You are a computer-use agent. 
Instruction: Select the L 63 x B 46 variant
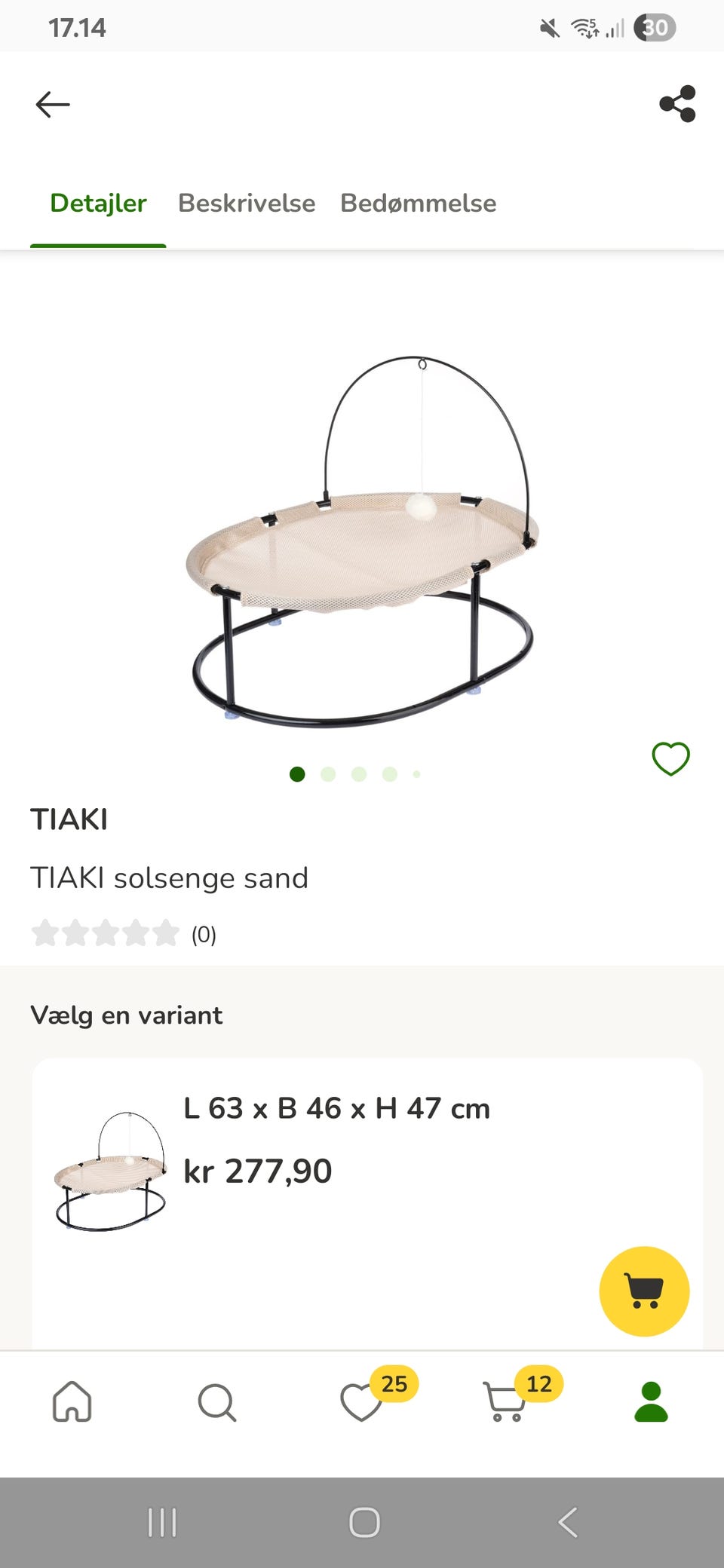pyautogui.click(x=337, y=1108)
